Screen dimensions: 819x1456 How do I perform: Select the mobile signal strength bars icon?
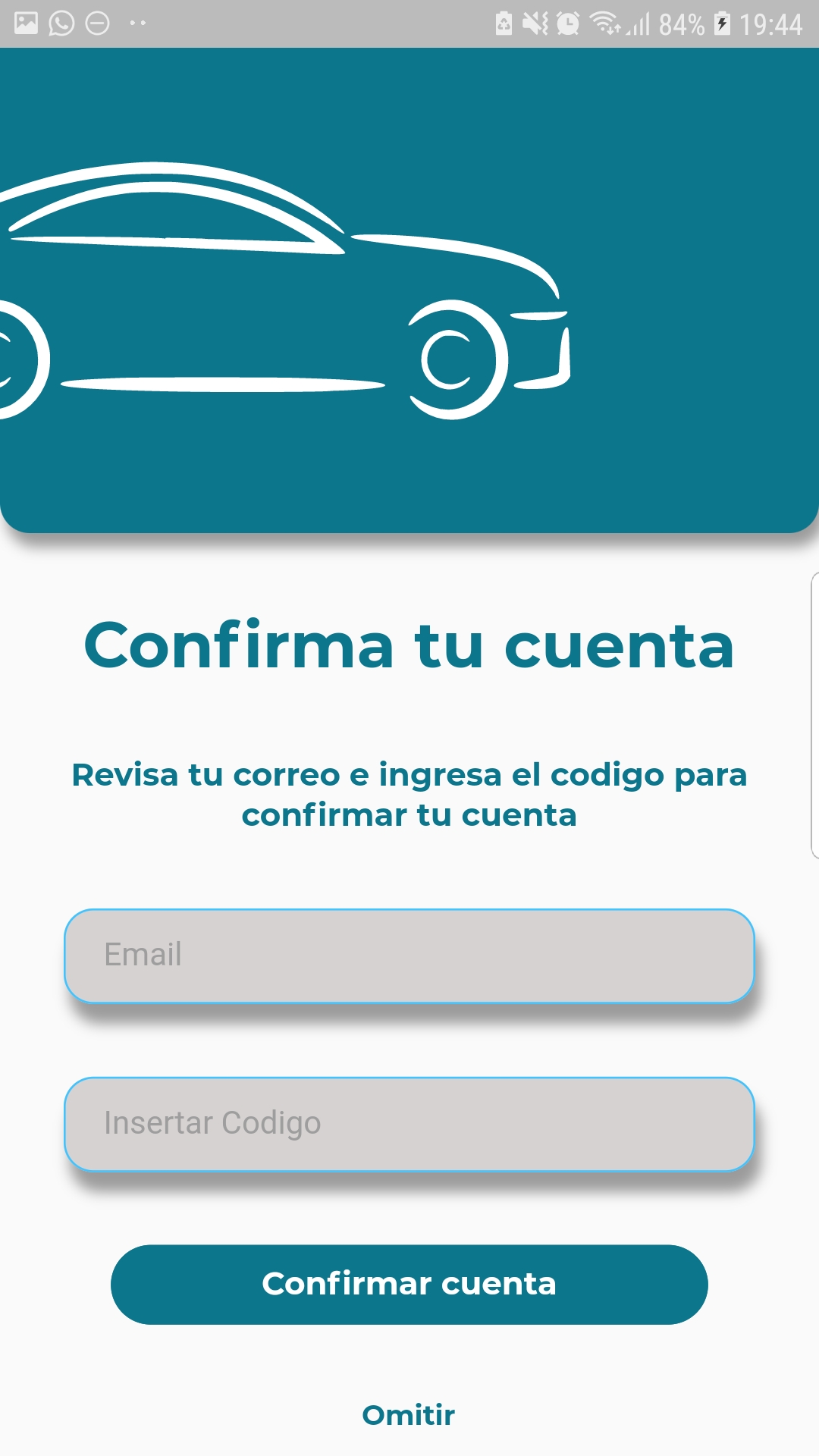tap(639, 22)
